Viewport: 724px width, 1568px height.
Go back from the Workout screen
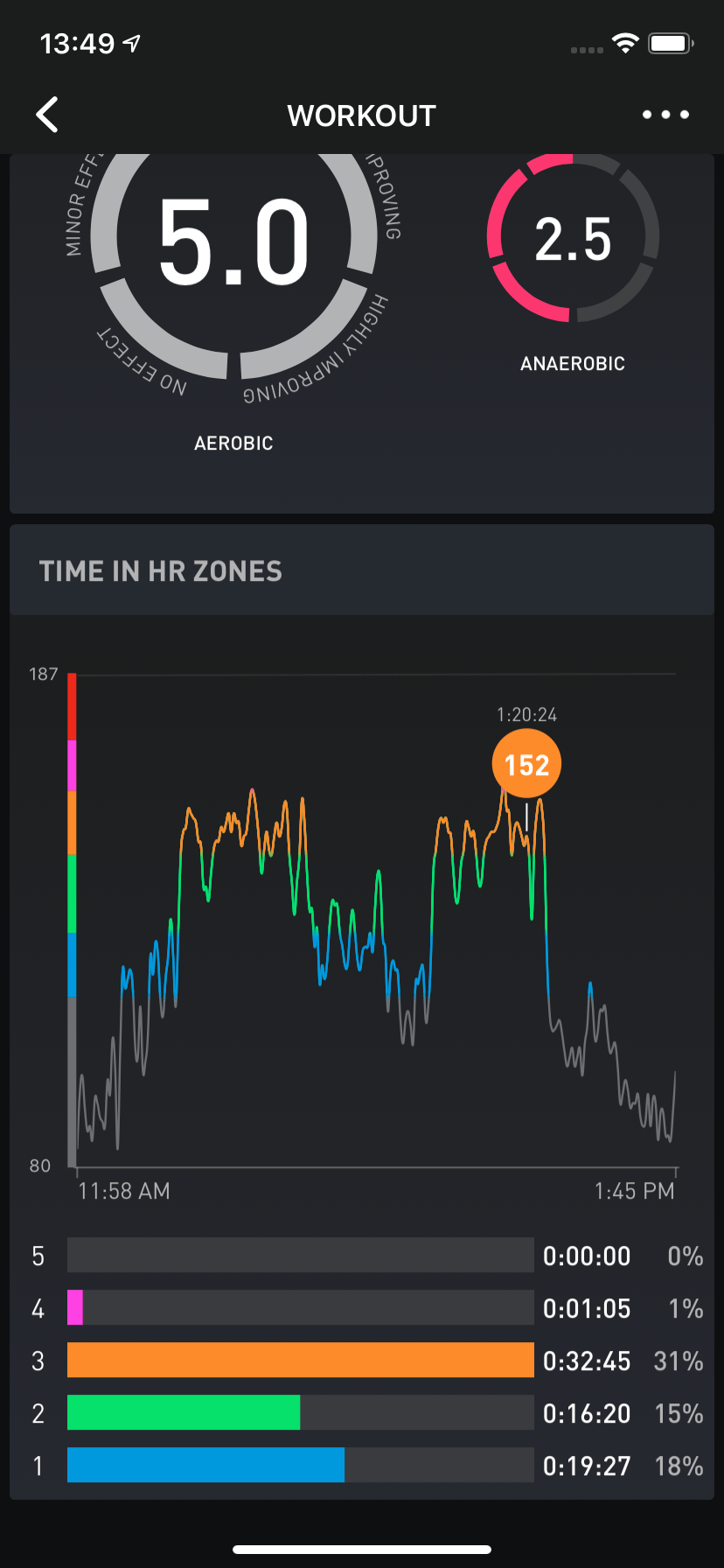tap(47, 115)
